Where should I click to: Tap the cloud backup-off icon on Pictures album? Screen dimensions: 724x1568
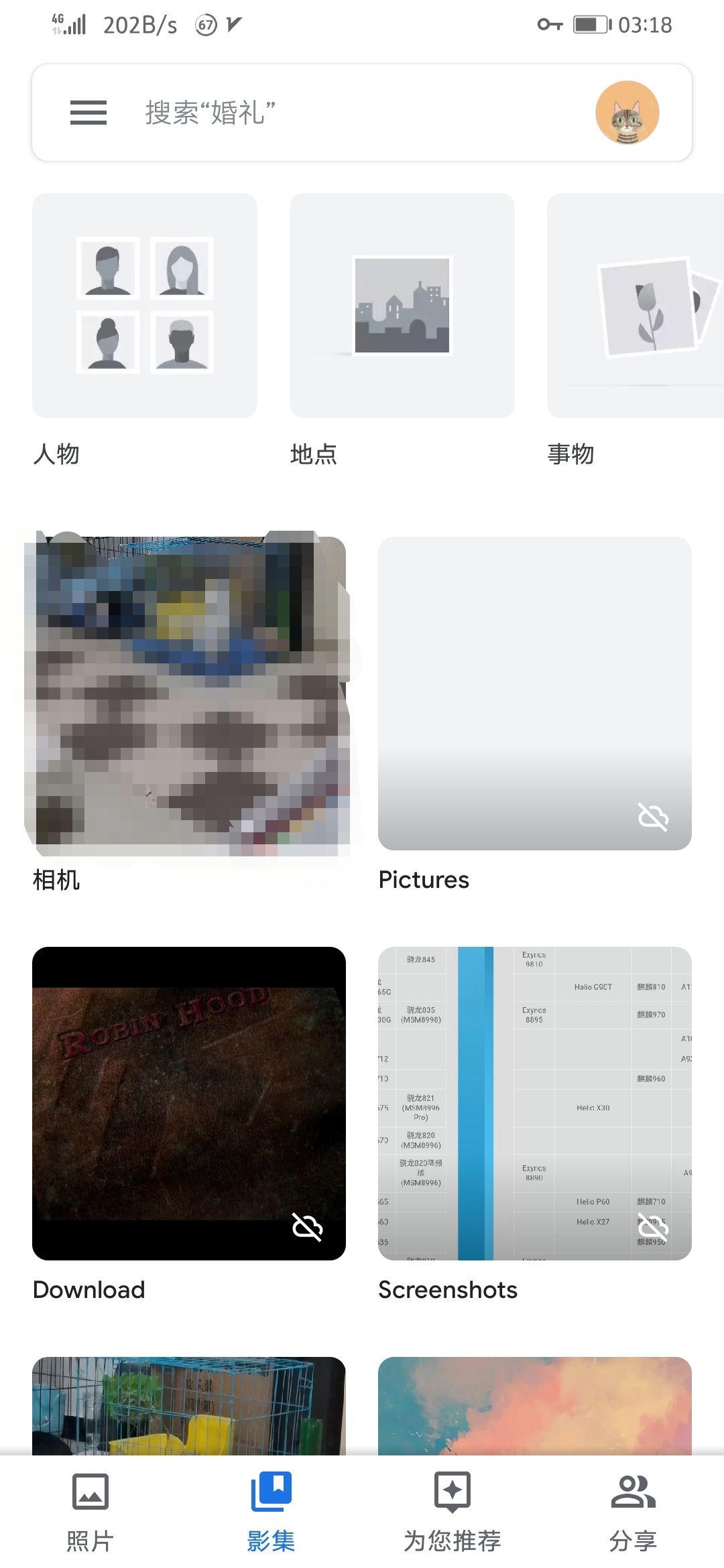(652, 817)
